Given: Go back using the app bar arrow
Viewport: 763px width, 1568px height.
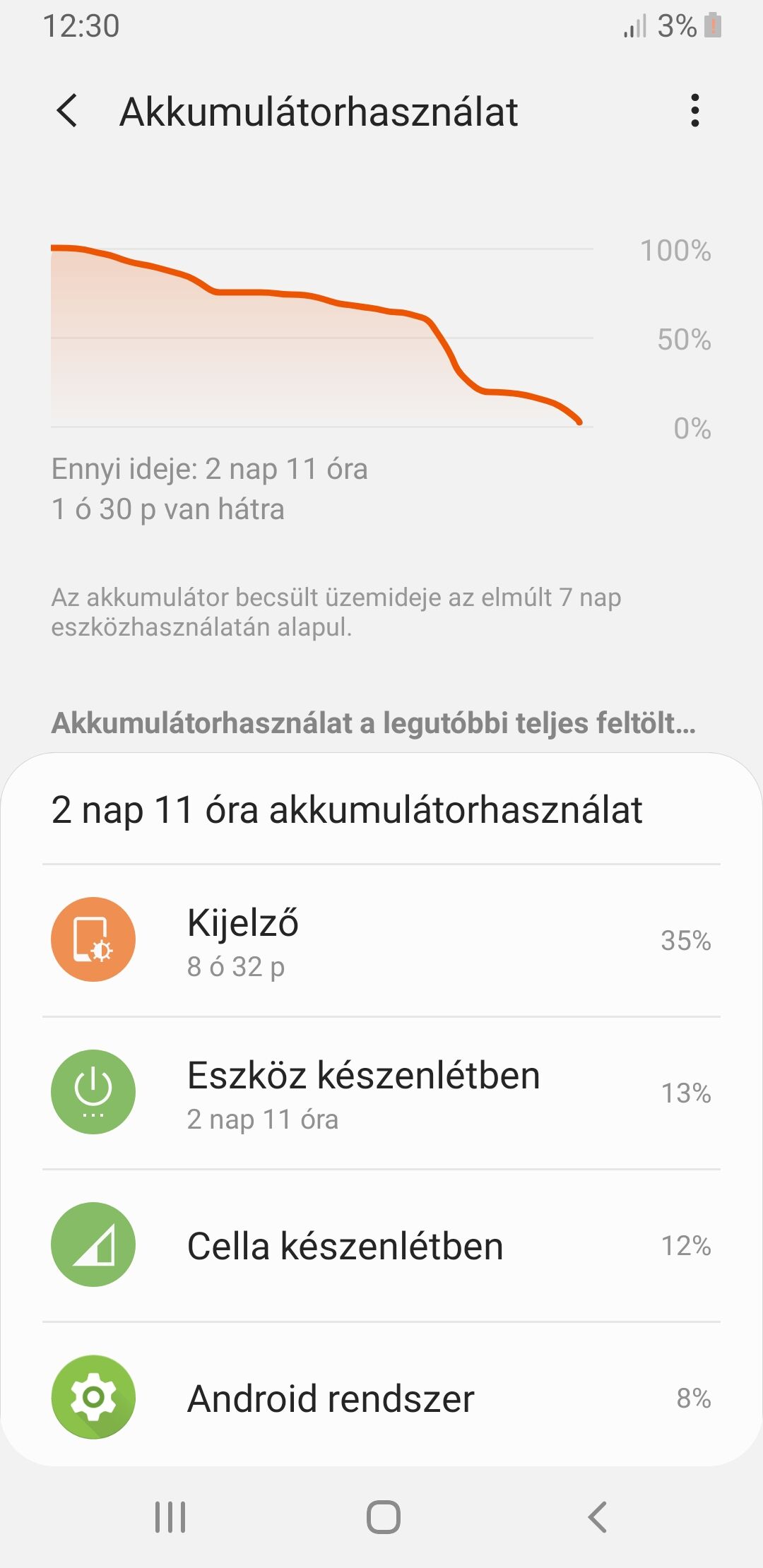Looking at the screenshot, I should (x=67, y=111).
